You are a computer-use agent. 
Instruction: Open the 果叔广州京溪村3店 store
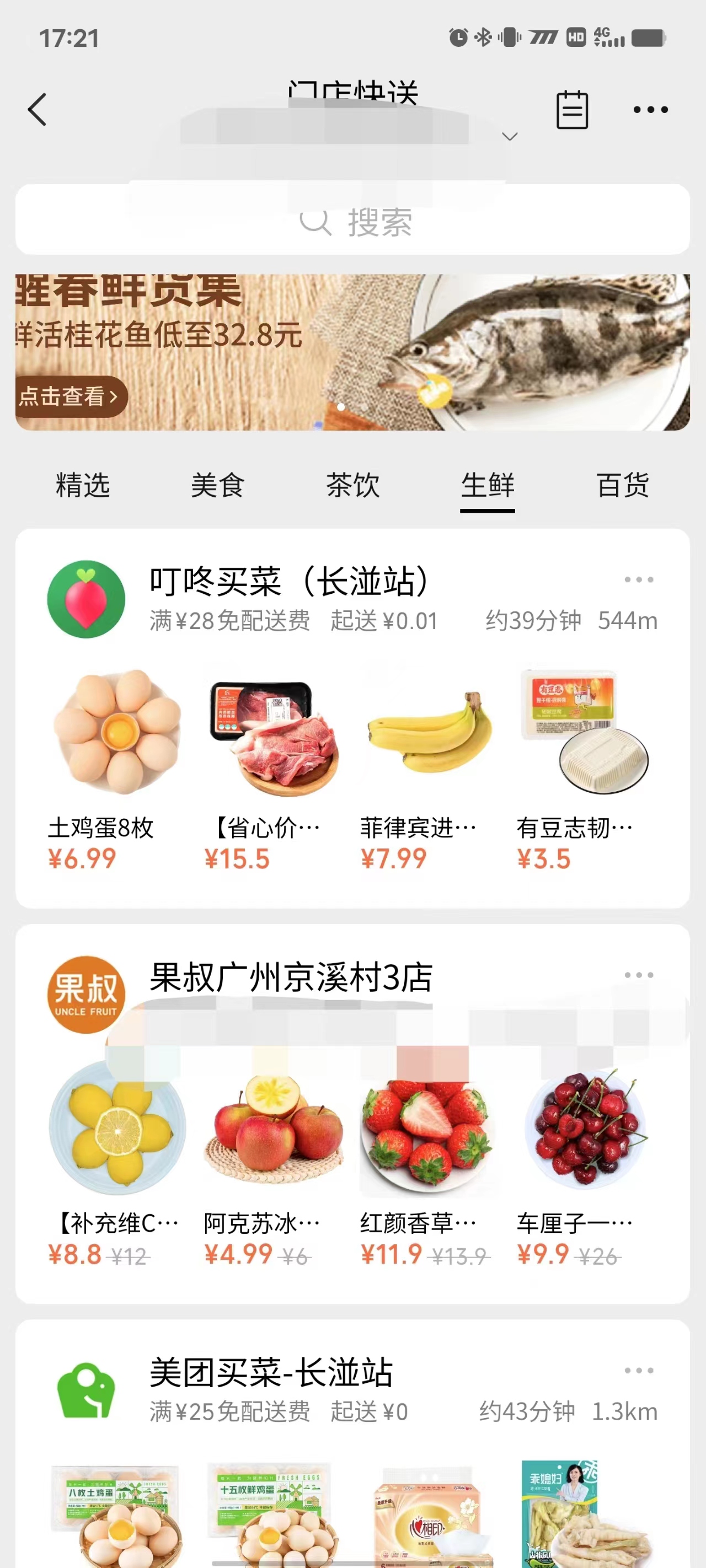291,978
